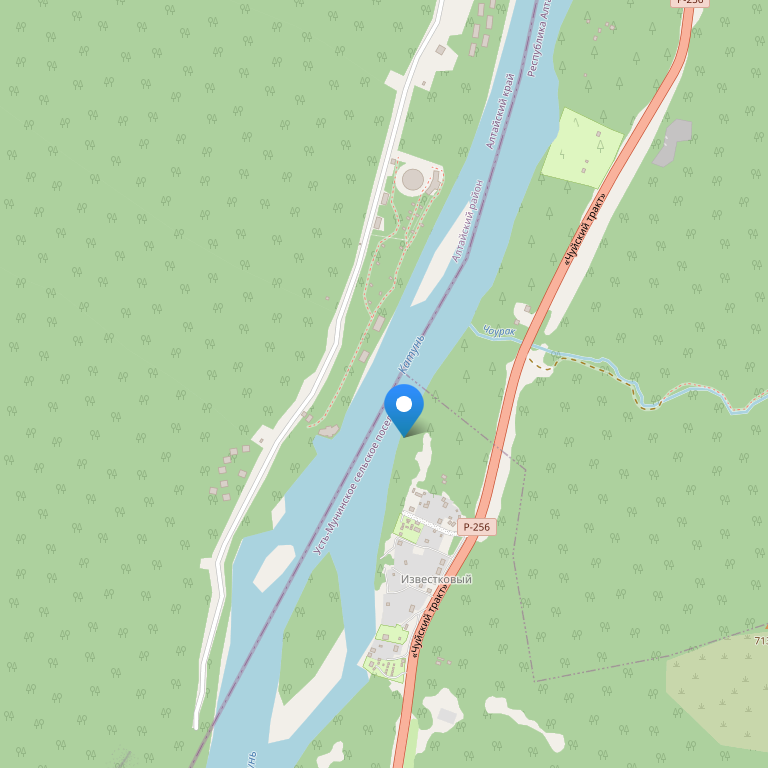Viewport: 768px width, 768px height.
Task: Tap the blue location pin marker
Action: pyautogui.click(x=404, y=407)
